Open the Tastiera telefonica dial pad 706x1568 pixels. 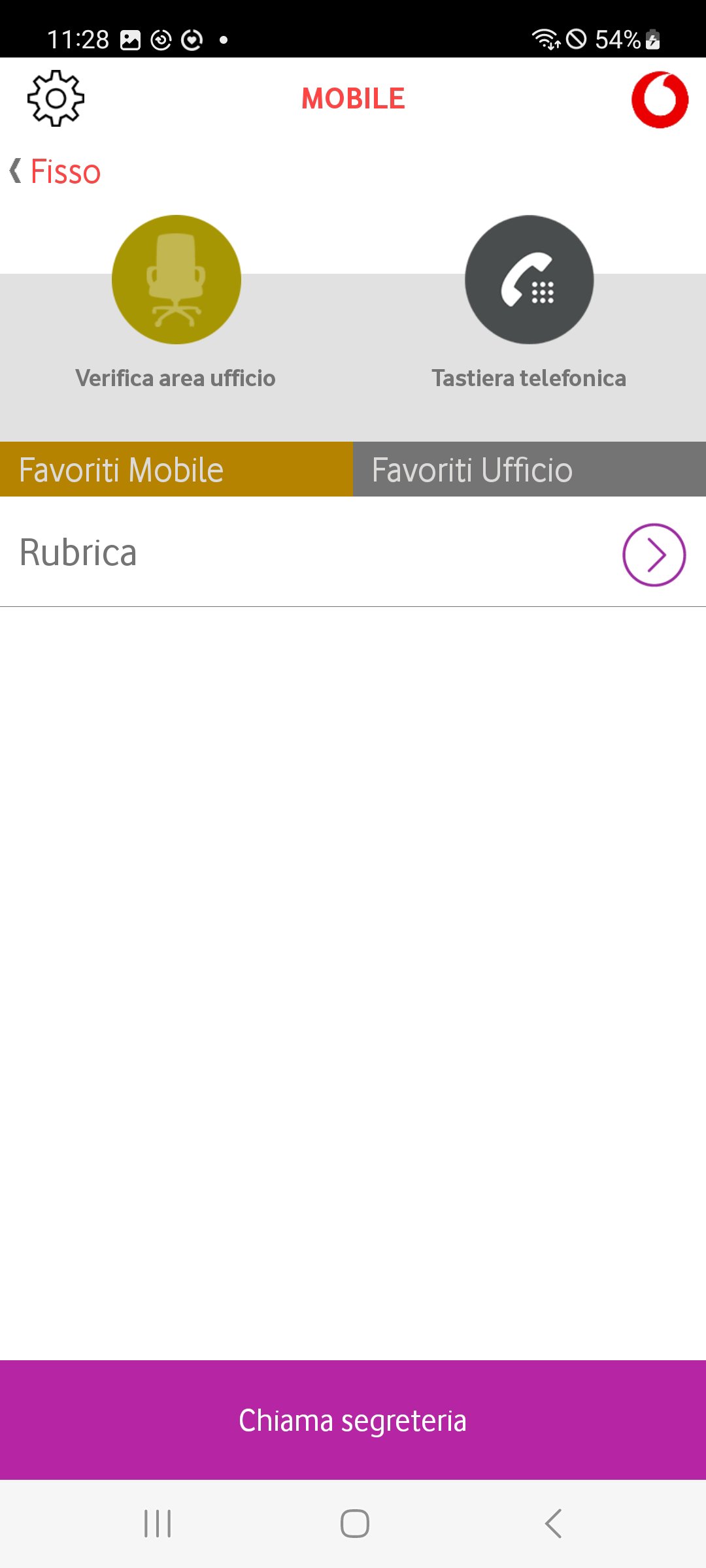(529, 280)
